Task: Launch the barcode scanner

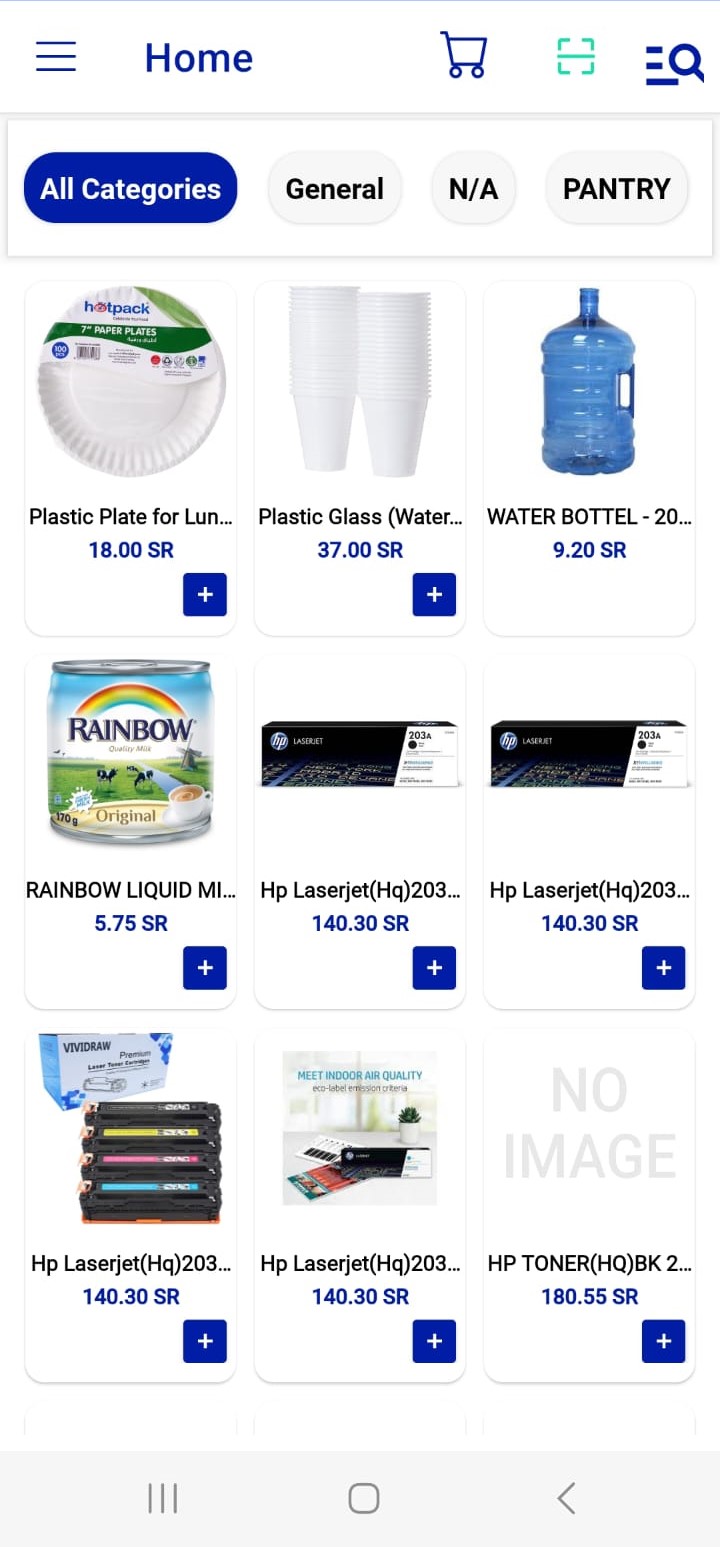Action: tap(575, 56)
